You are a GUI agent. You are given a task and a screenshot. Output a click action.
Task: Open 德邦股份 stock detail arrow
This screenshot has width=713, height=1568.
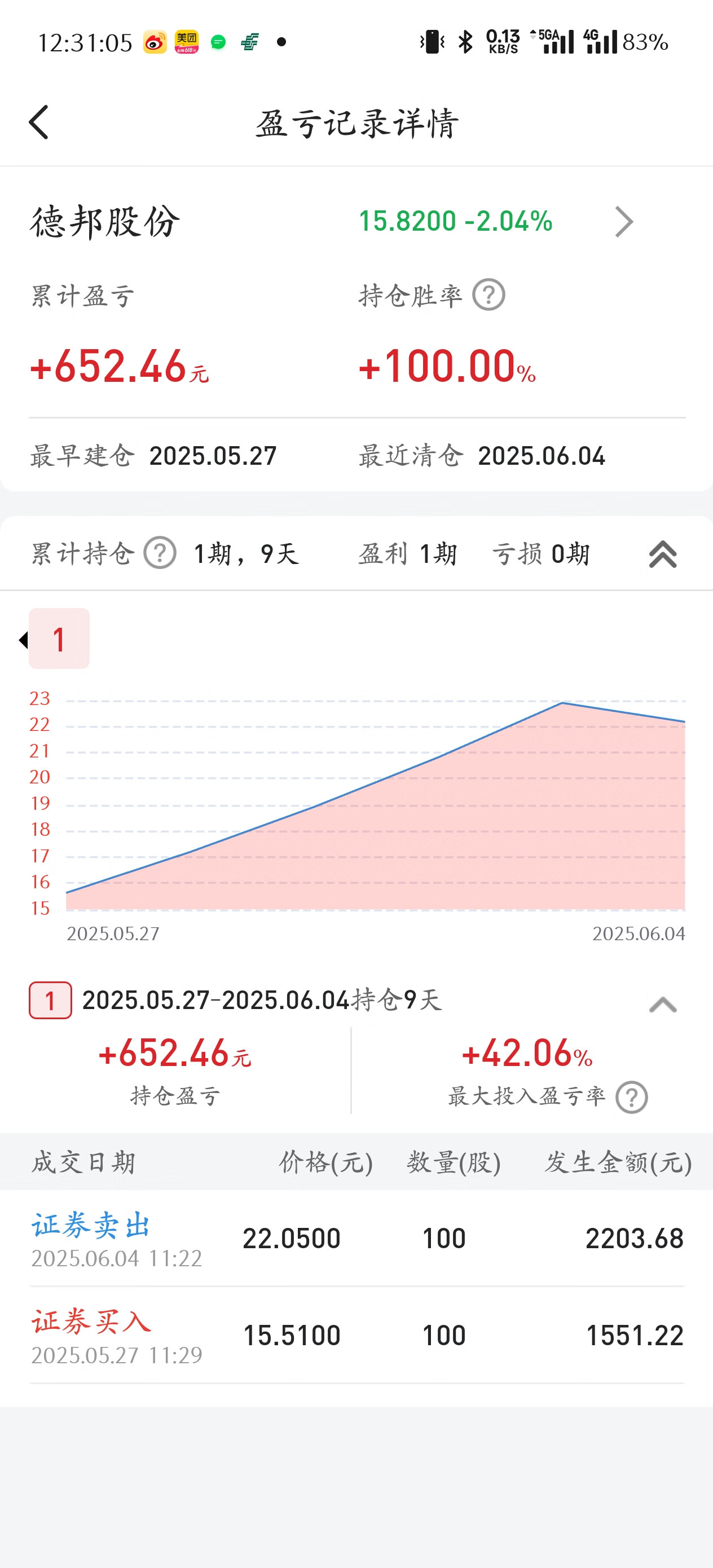pyautogui.click(x=624, y=222)
